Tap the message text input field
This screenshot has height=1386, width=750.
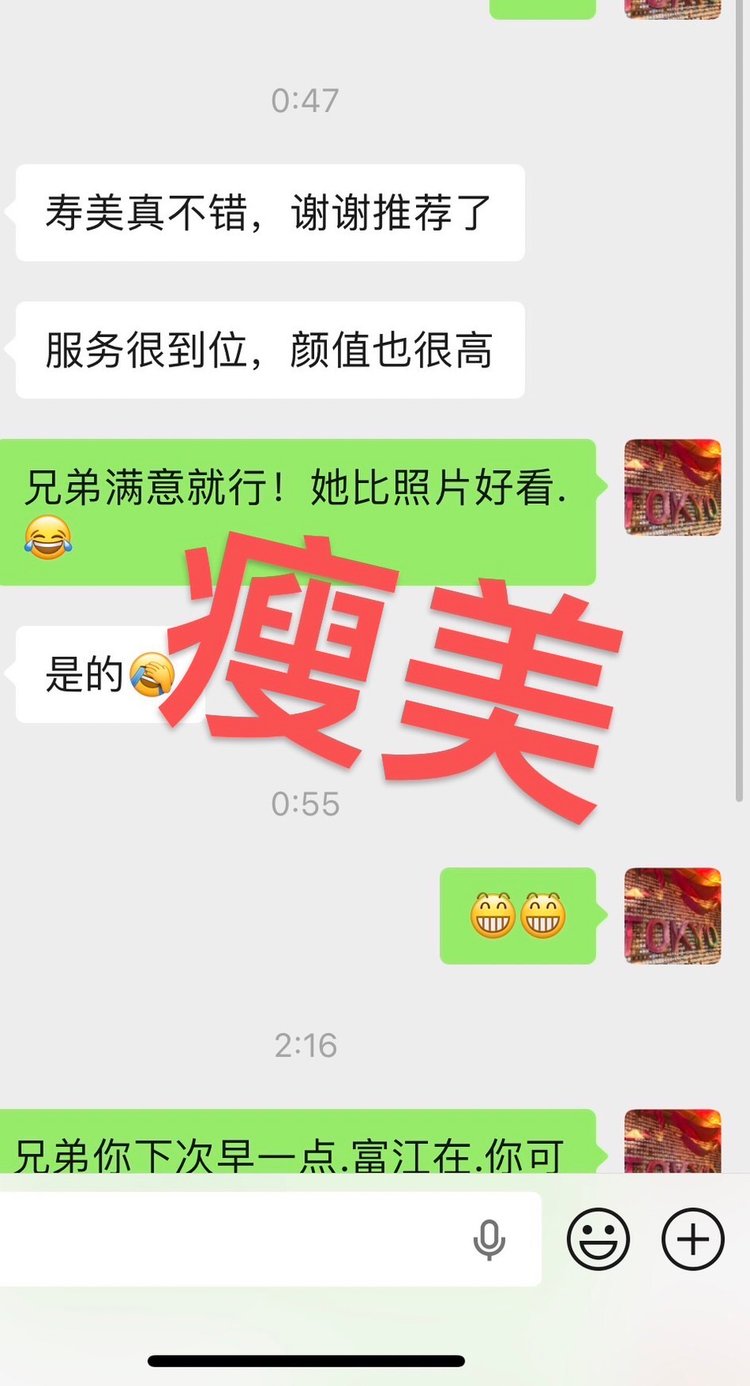pos(230,1239)
